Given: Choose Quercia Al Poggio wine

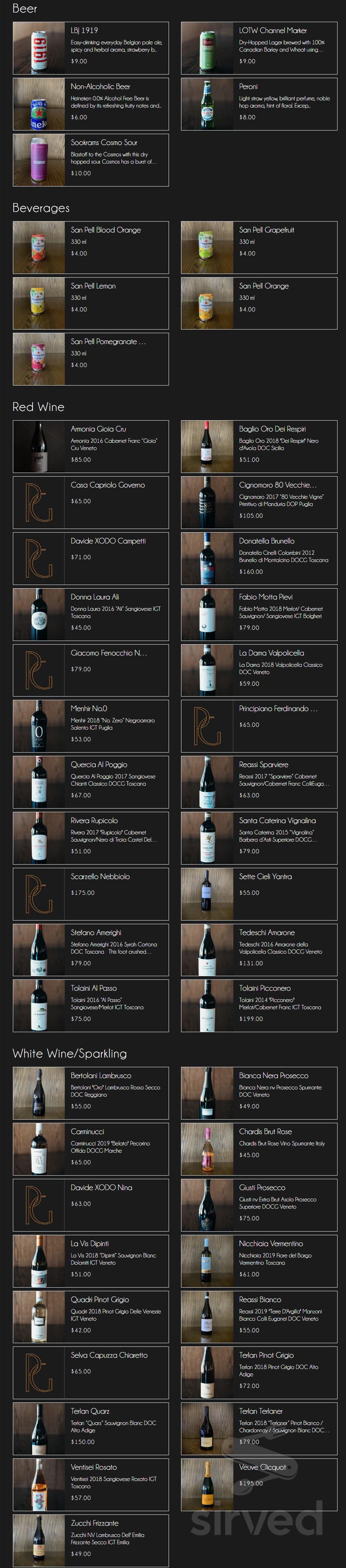Looking at the screenshot, I should 91,782.
